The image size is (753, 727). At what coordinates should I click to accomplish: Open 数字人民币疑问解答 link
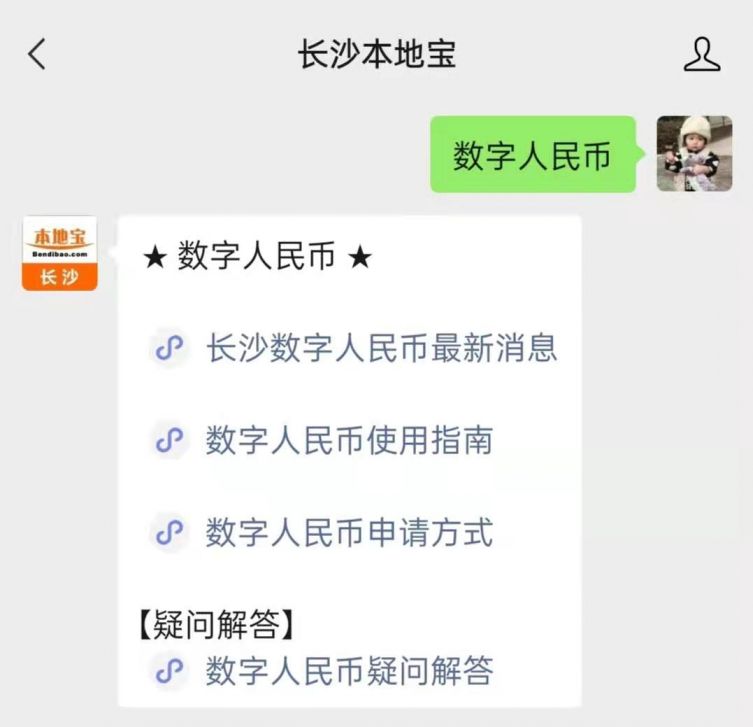point(349,670)
